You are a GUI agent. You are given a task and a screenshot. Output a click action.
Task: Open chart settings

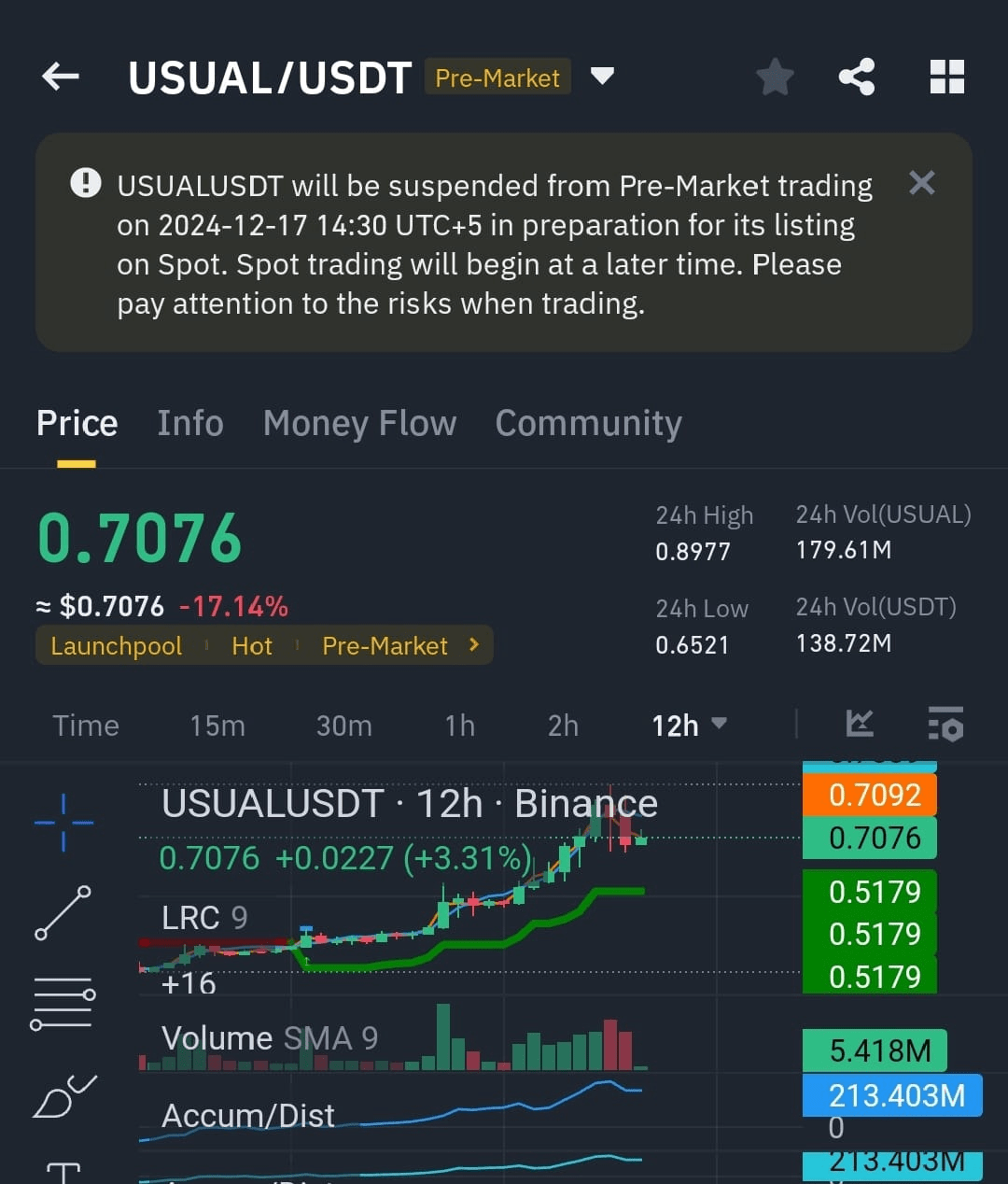click(945, 725)
